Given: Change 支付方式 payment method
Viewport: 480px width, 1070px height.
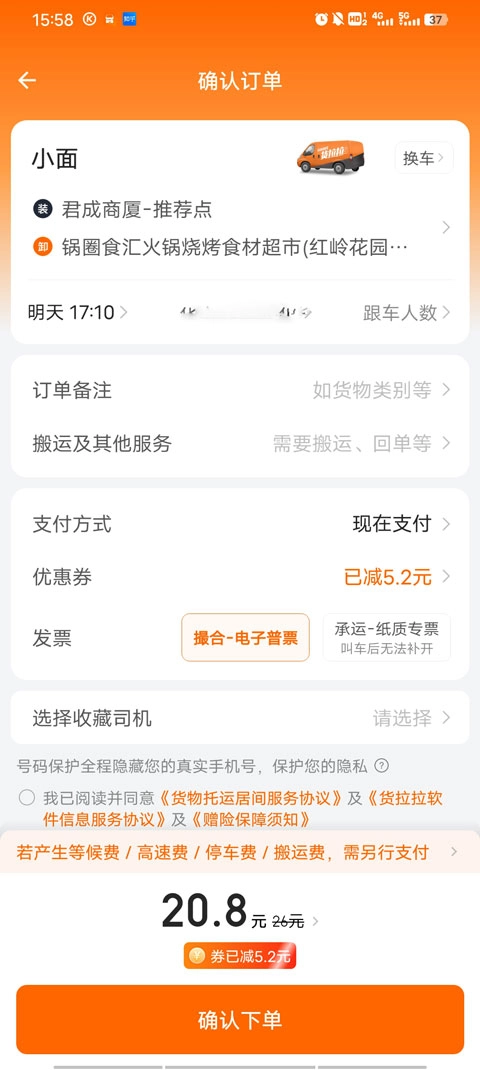Looking at the screenshot, I should 240,524.
